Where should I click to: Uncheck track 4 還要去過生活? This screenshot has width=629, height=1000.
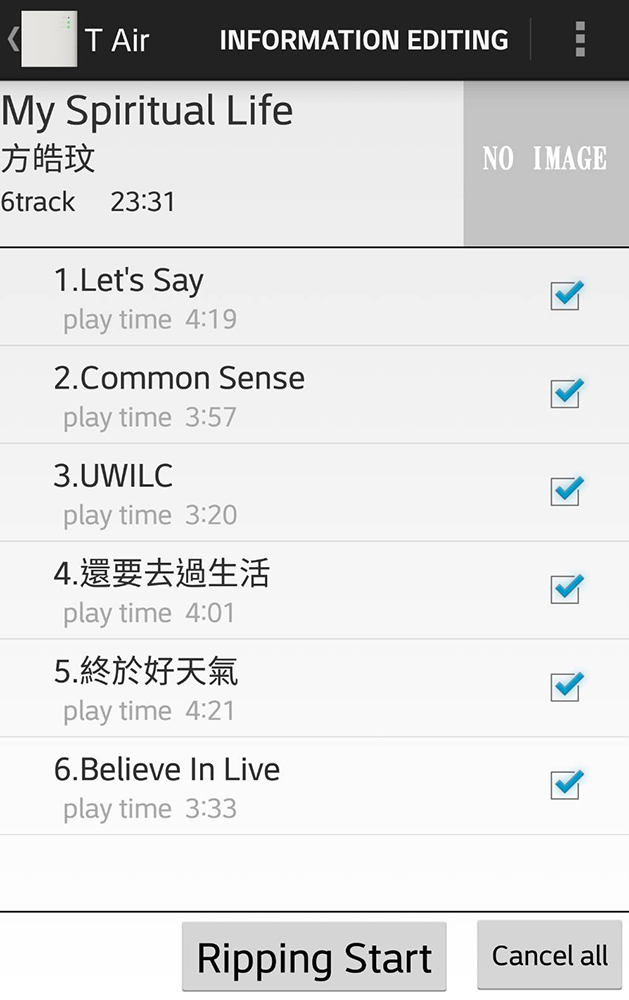click(566, 590)
